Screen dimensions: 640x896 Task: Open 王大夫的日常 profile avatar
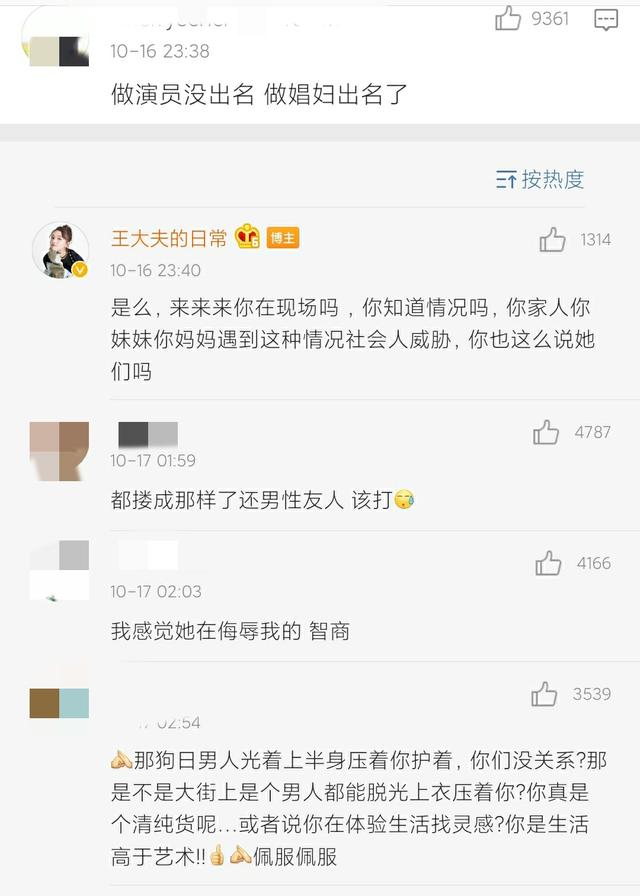[60, 250]
